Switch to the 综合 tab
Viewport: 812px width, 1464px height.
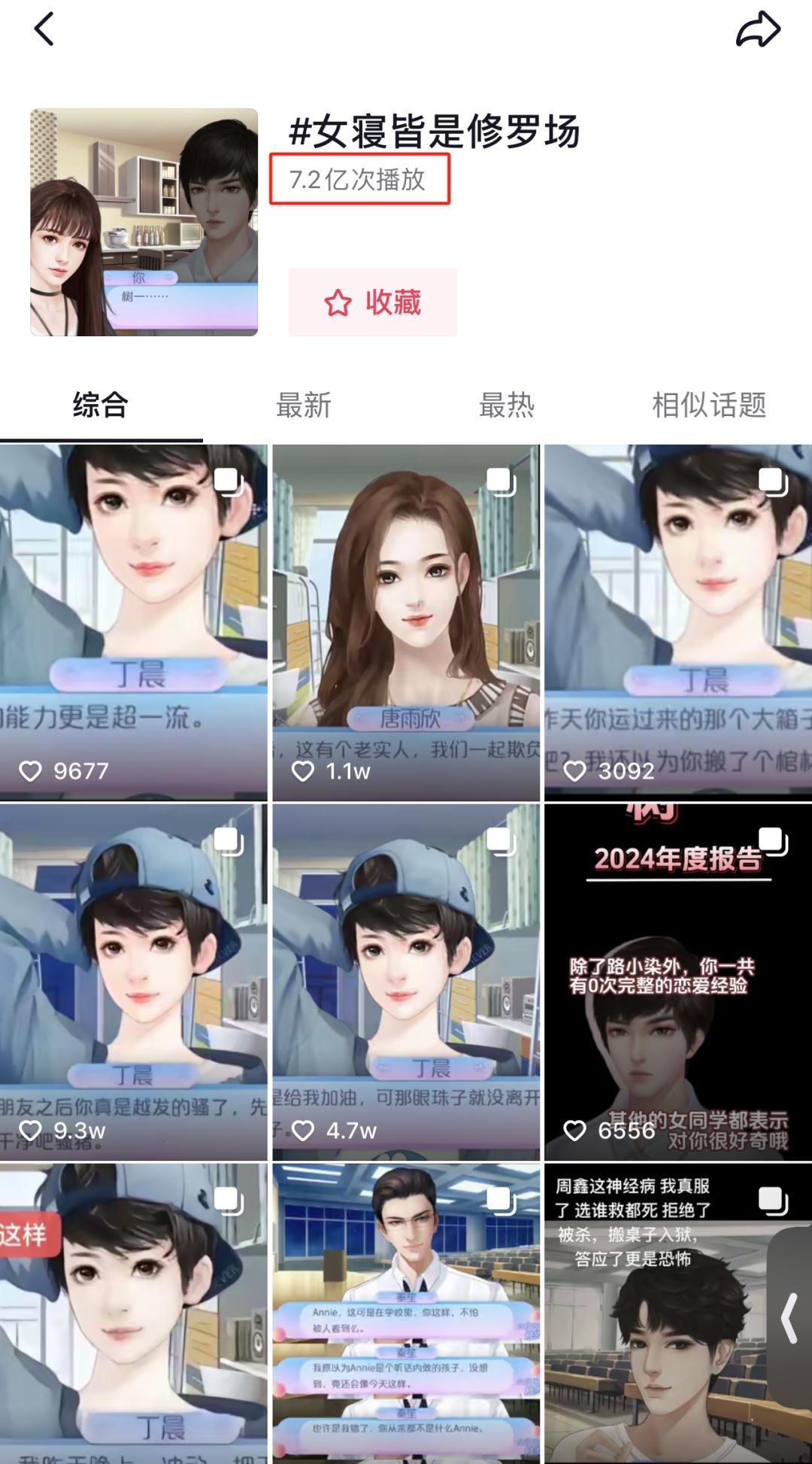[101, 405]
